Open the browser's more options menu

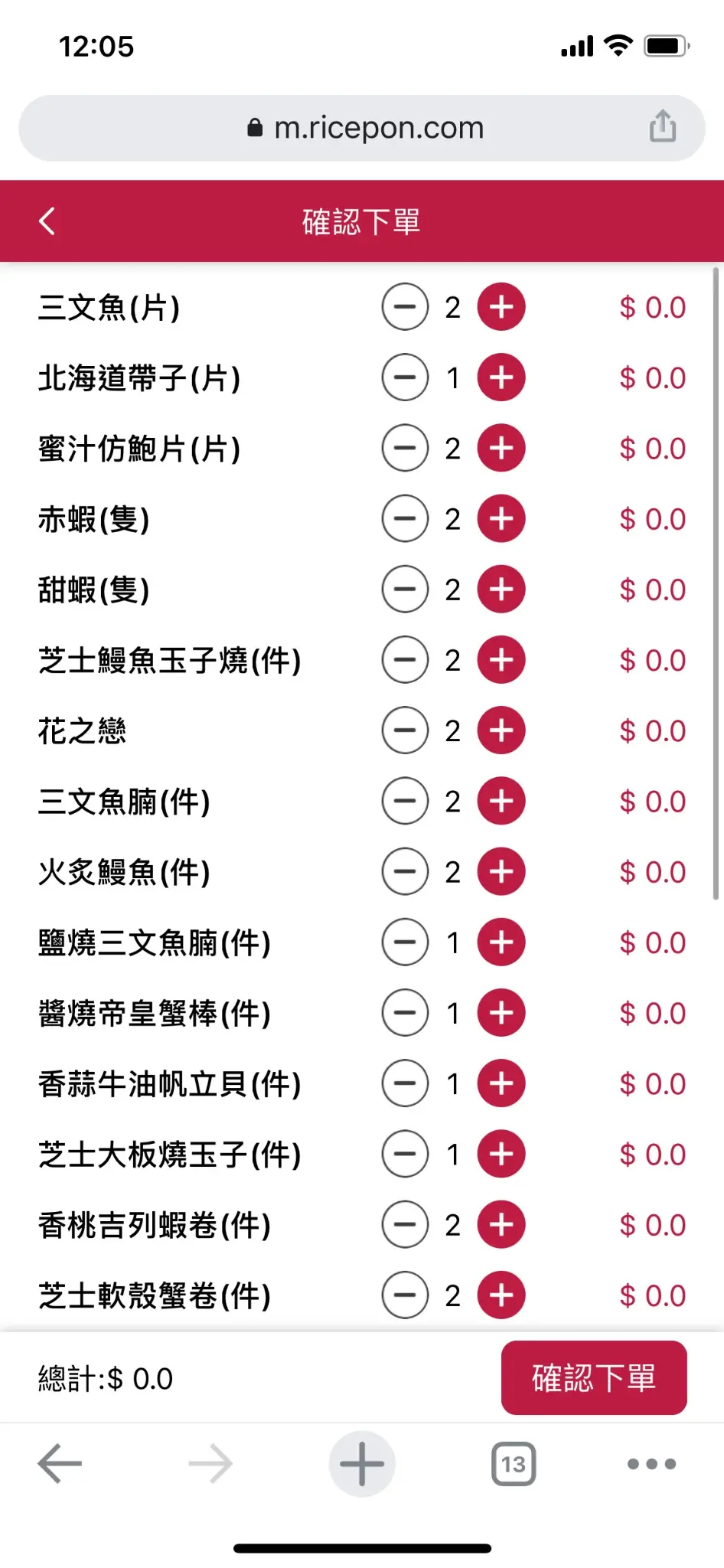pyautogui.click(x=651, y=1464)
